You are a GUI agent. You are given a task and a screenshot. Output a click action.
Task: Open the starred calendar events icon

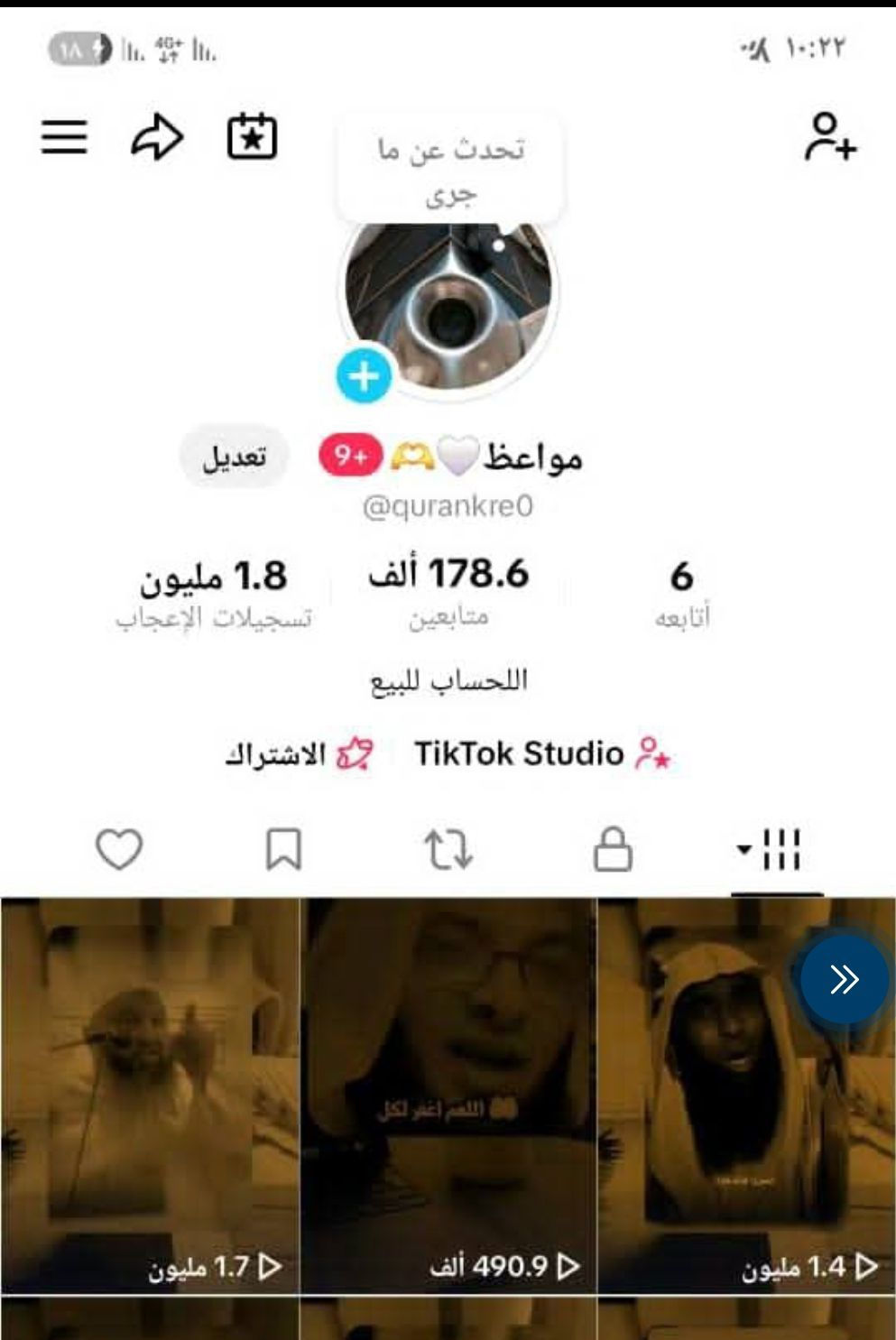(252, 136)
